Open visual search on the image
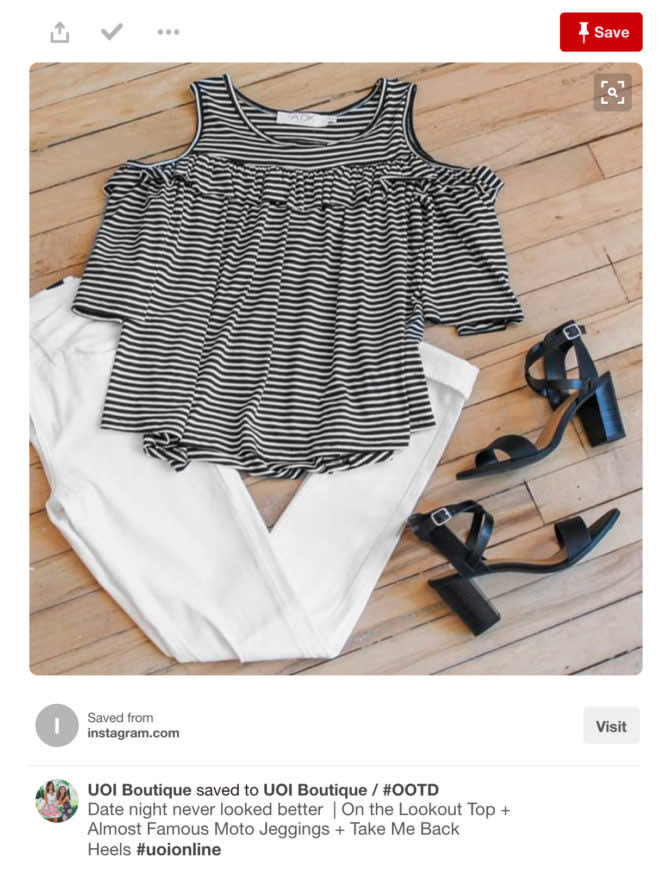This screenshot has height=883, width=672. point(612,93)
